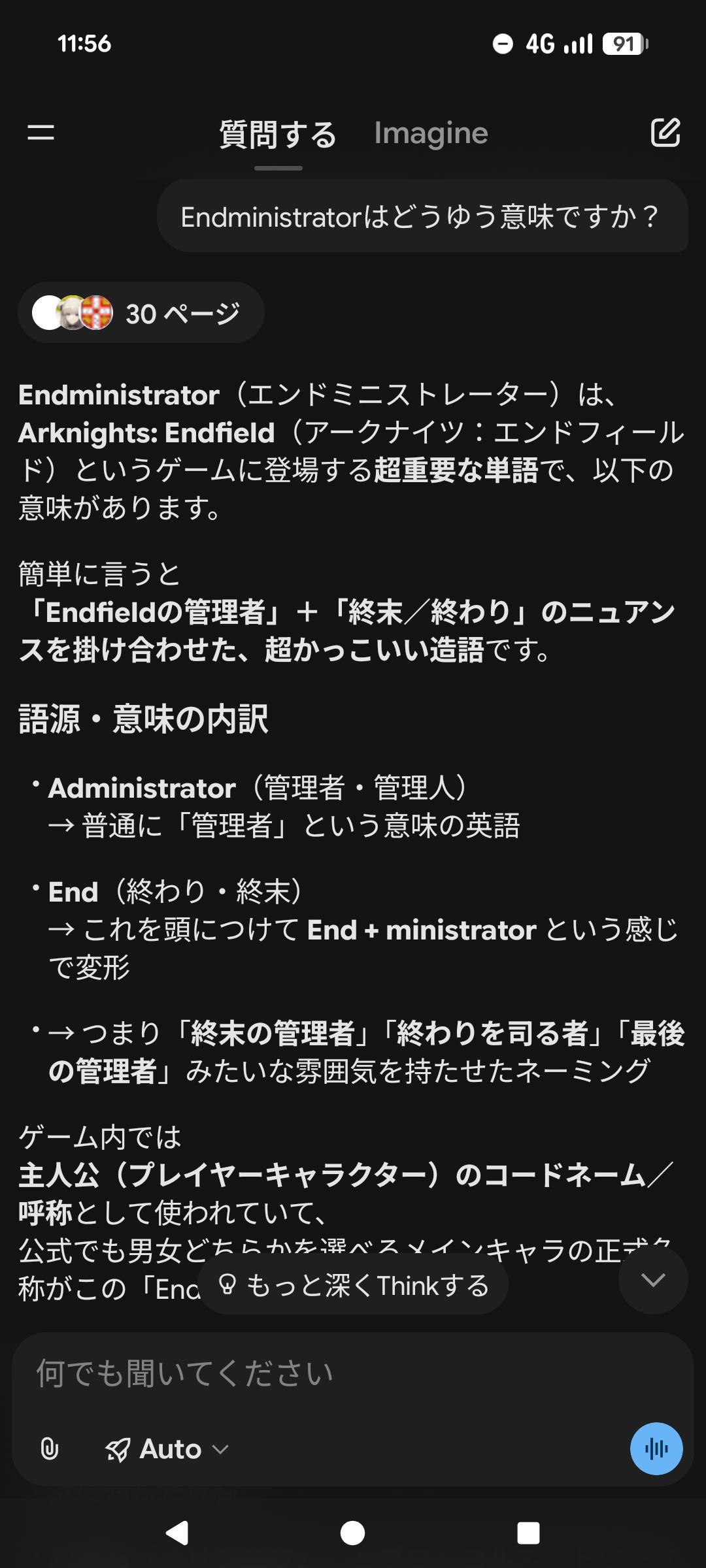Start a new chat with compose icon
Screen dimensions: 706x1568
[665, 133]
